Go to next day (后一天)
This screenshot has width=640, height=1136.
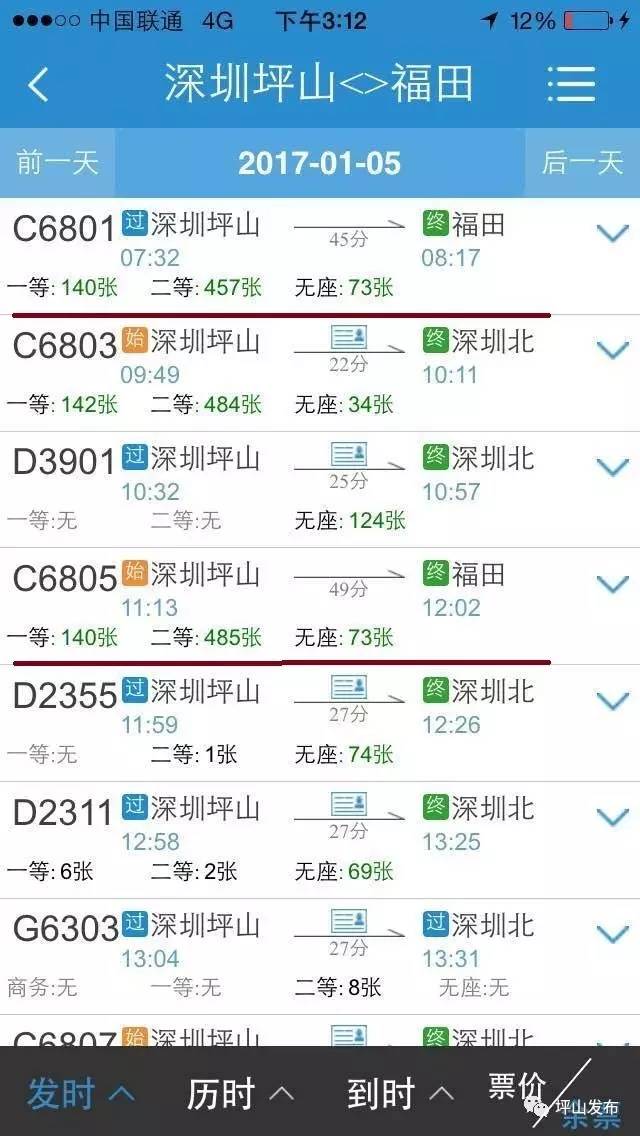click(582, 163)
